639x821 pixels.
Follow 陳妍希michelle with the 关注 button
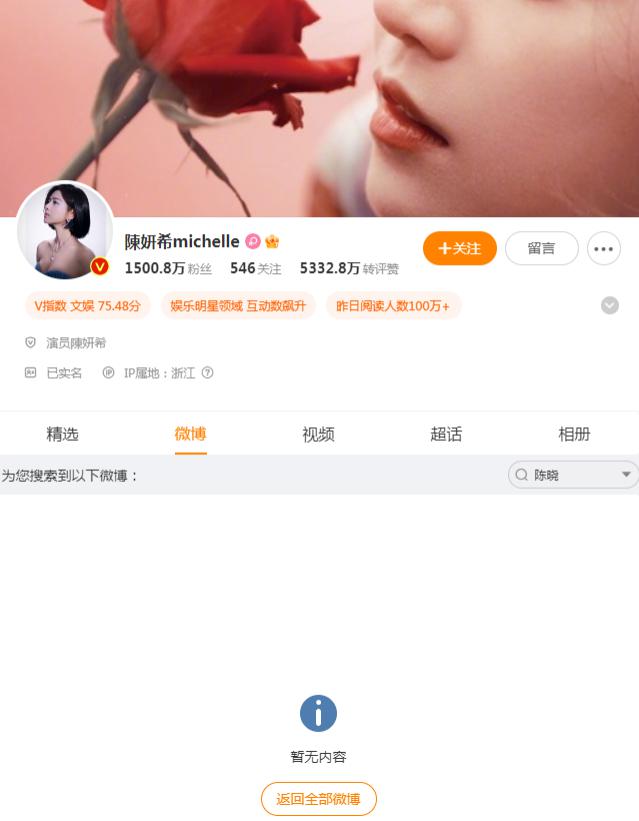coord(459,248)
